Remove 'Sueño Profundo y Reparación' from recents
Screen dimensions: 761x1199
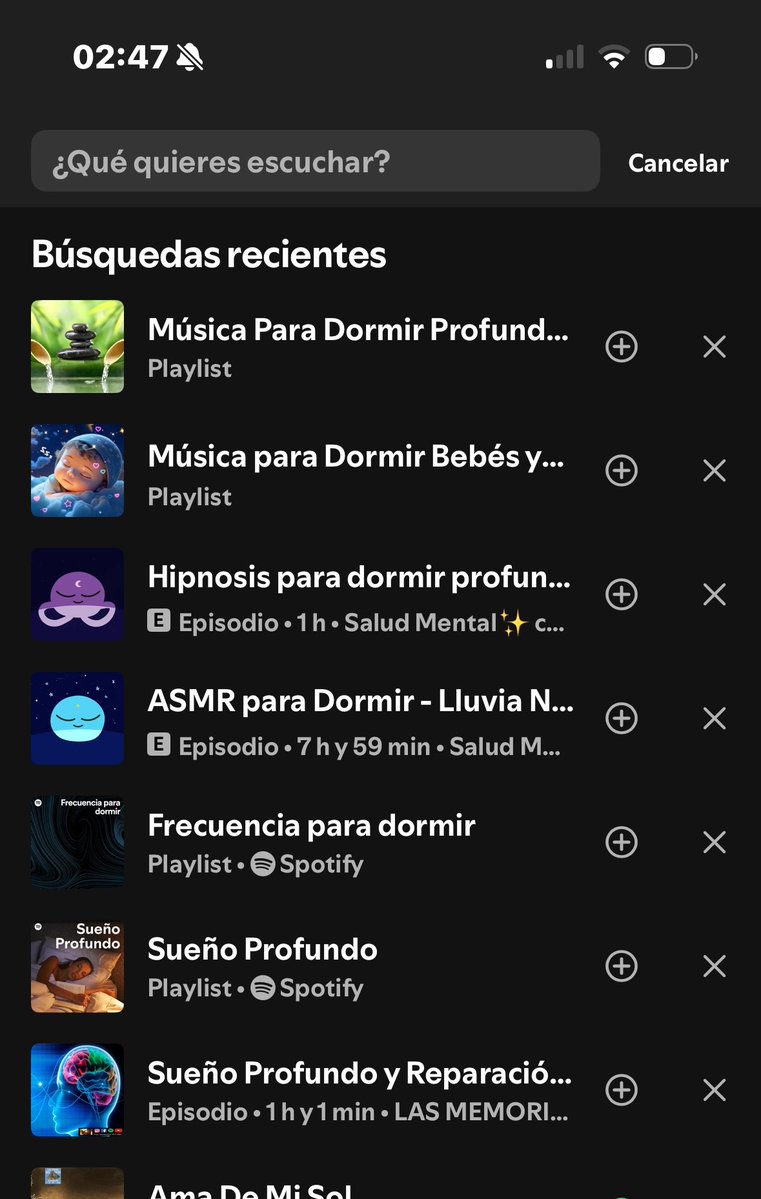coord(714,1090)
